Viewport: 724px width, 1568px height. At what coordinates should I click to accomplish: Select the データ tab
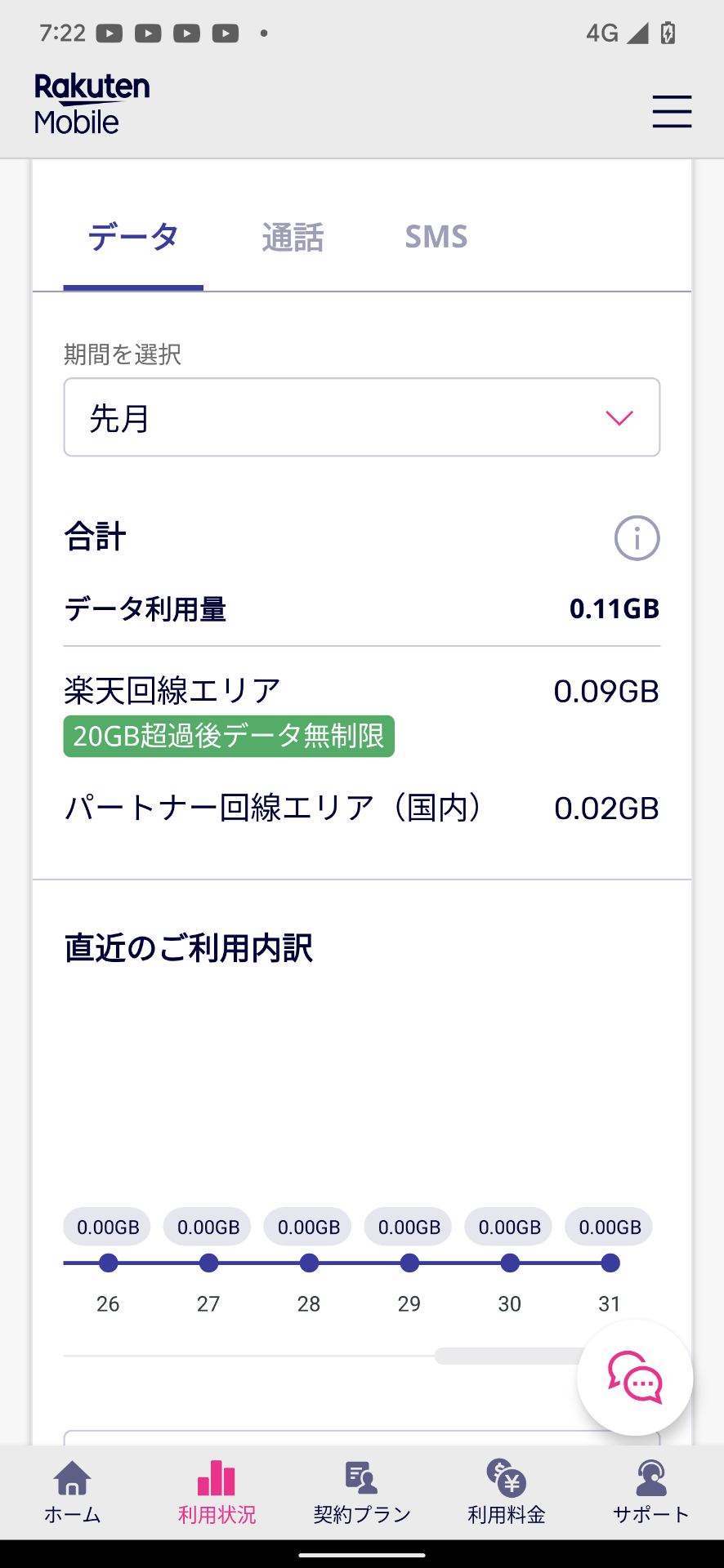click(133, 238)
